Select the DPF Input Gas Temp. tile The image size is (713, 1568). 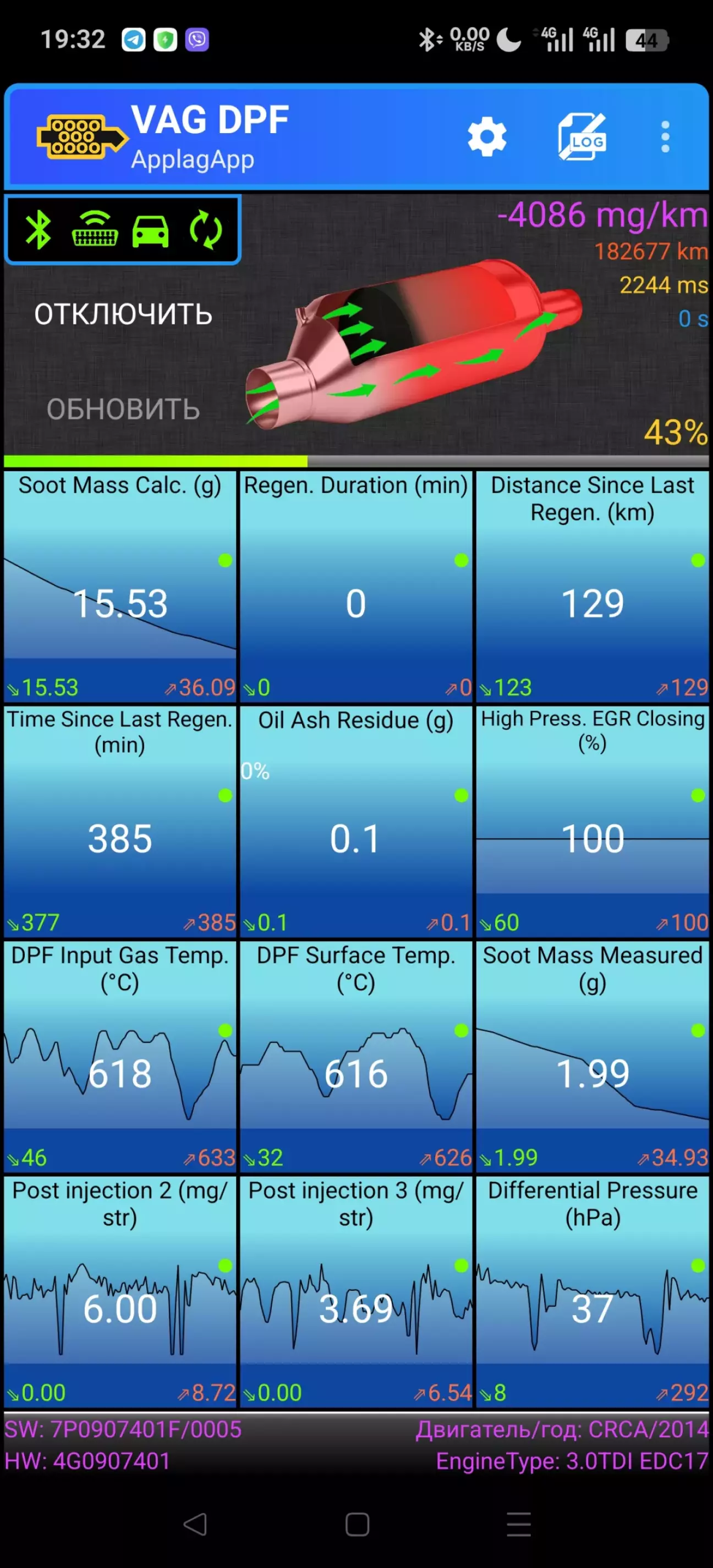120,1057
